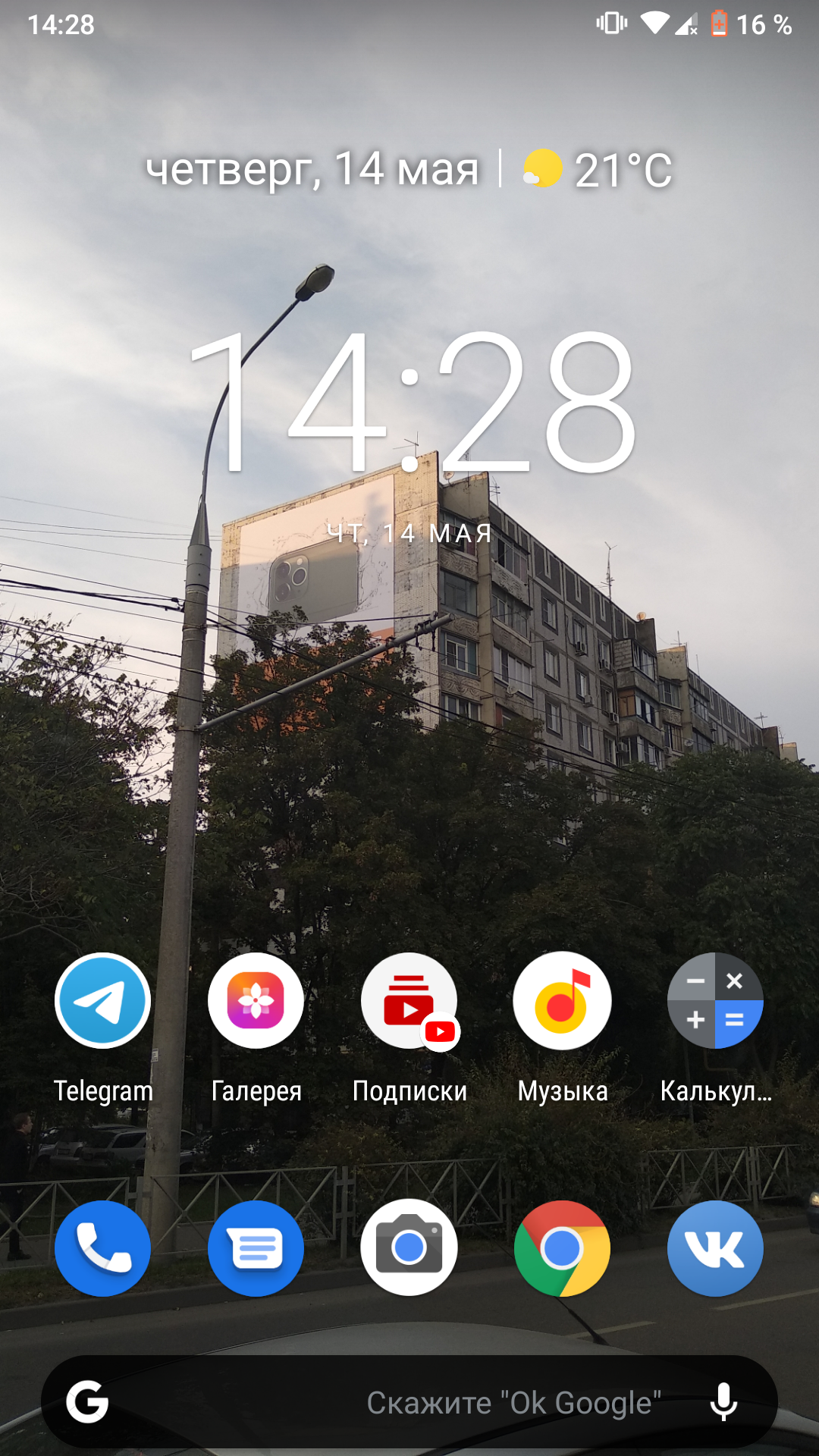Image resolution: width=819 pixels, height=1456 pixels.
Task: Open the Chrome browser
Action: tap(562, 1248)
